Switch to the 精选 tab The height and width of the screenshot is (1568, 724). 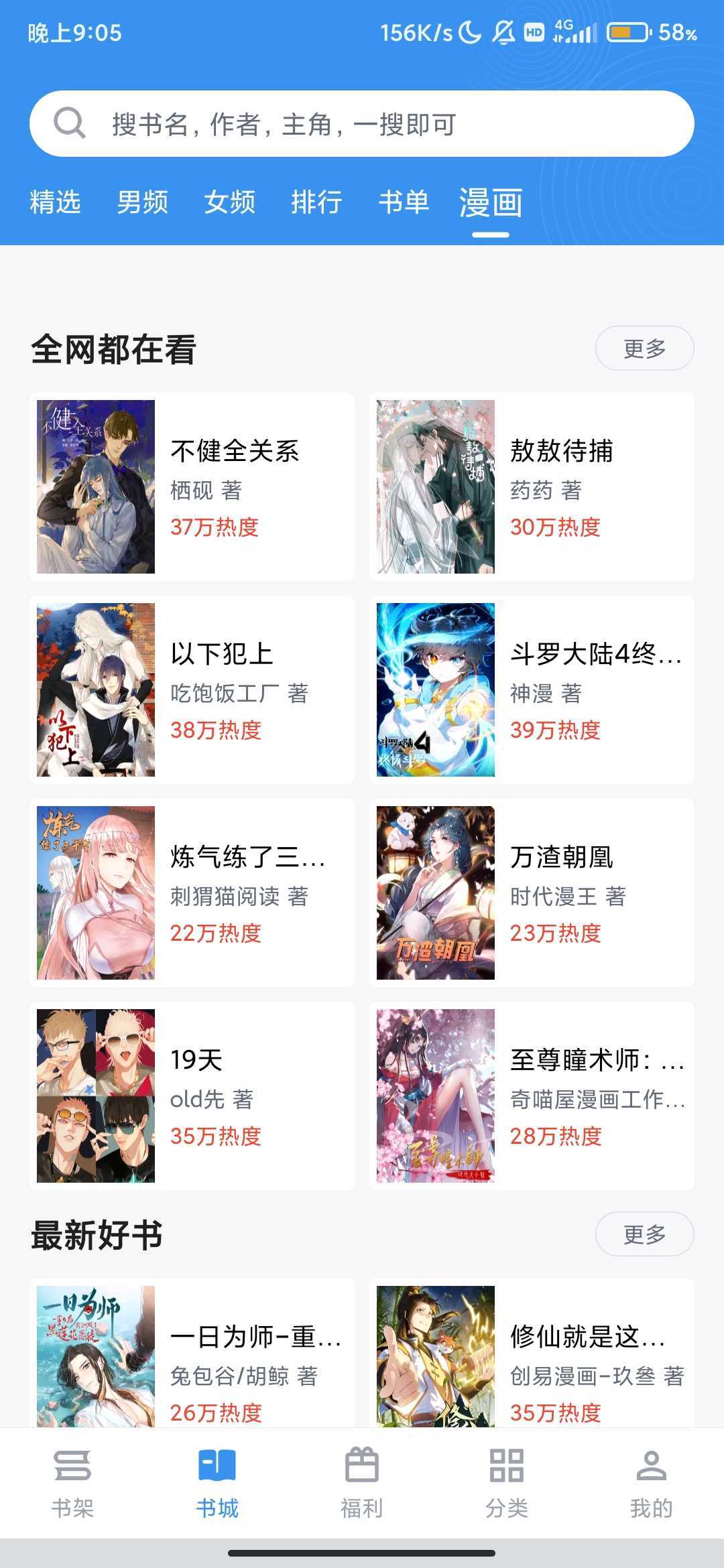pos(55,202)
